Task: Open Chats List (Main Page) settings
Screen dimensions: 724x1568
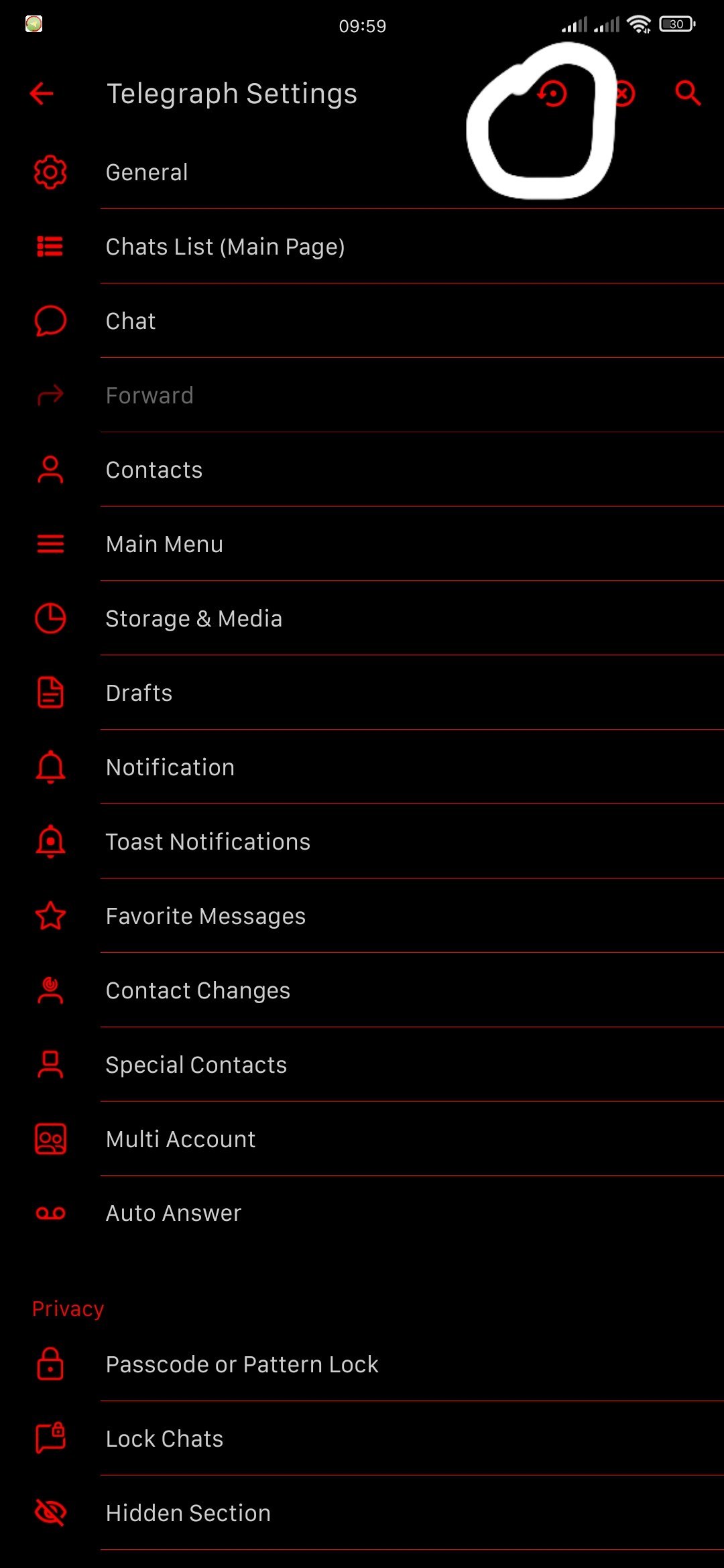Action: click(362, 247)
